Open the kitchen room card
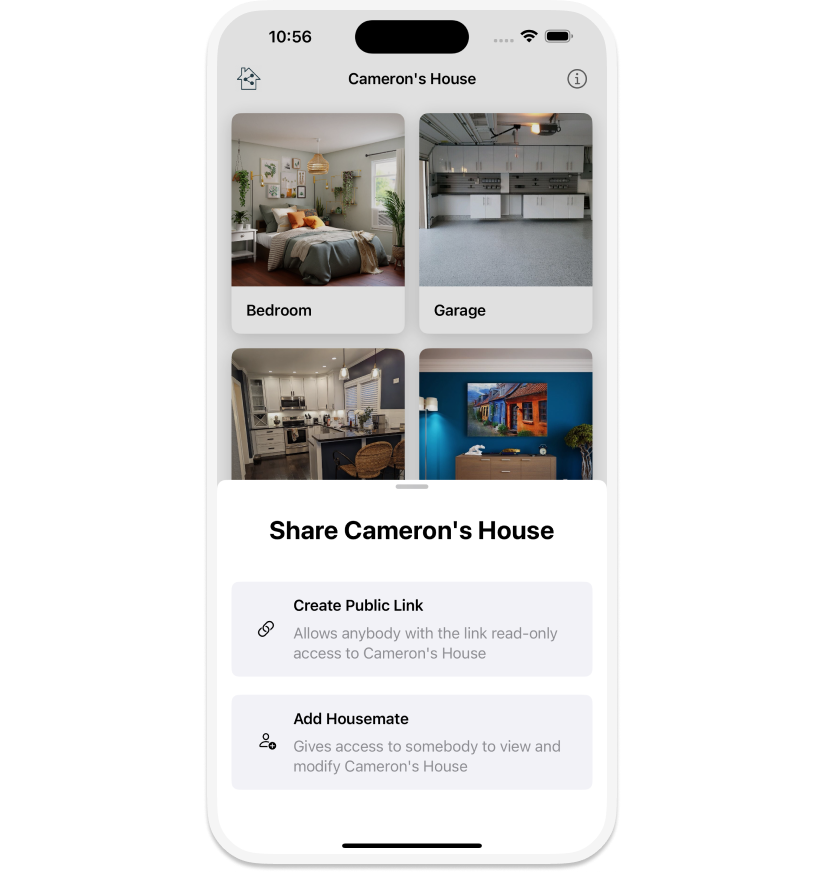825x872 pixels. (x=318, y=414)
